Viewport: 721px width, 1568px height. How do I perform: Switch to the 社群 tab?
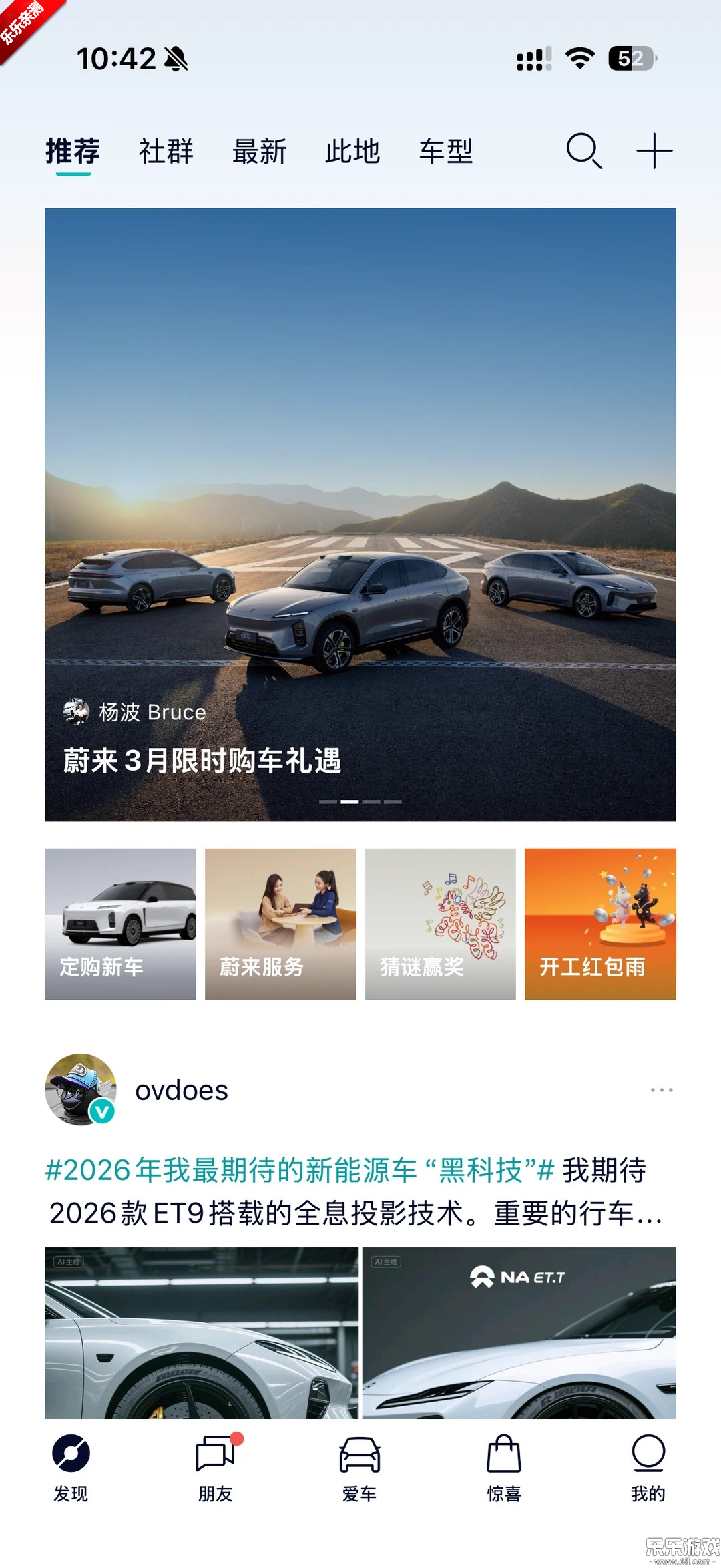pyautogui.click(x=165, y=152)
